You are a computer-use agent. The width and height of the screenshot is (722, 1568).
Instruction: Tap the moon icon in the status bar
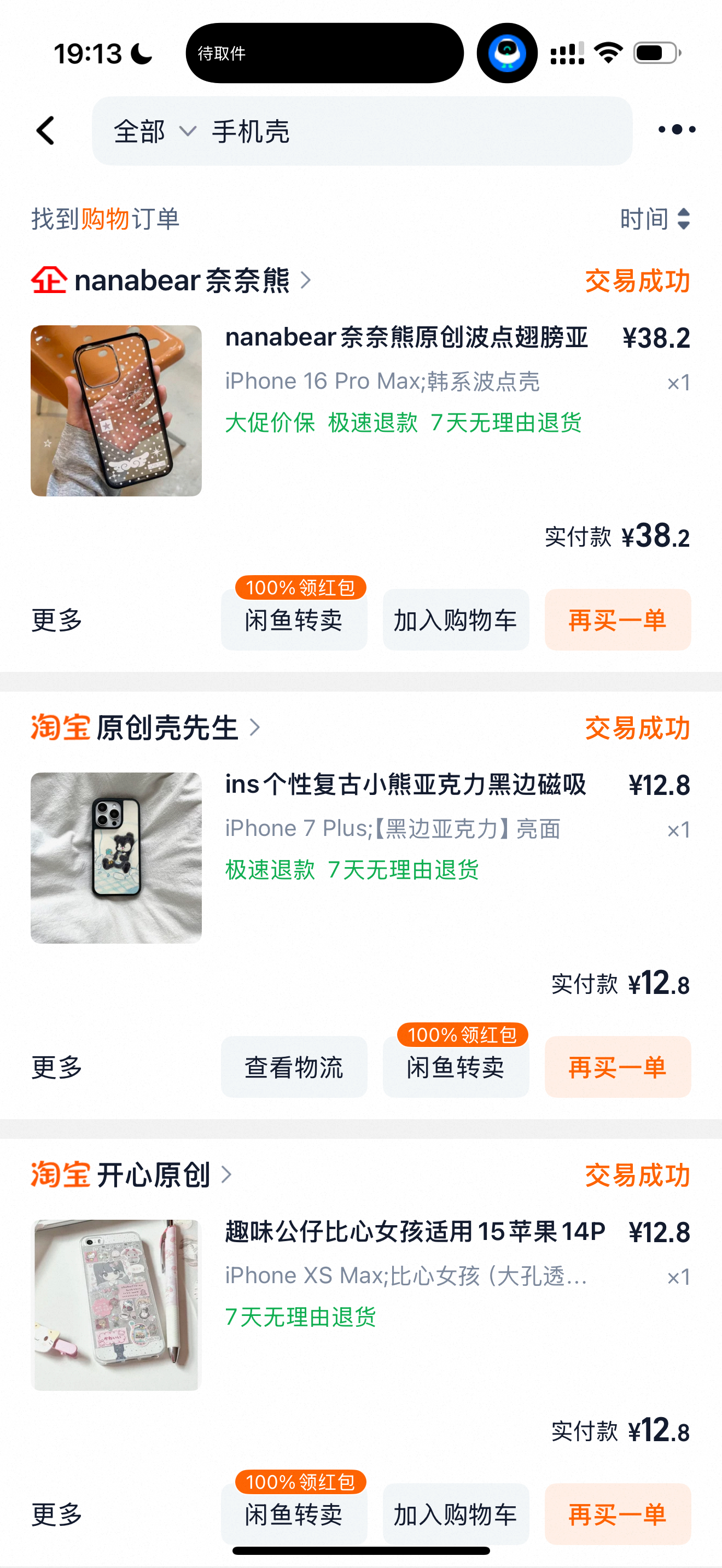point(141,54)
